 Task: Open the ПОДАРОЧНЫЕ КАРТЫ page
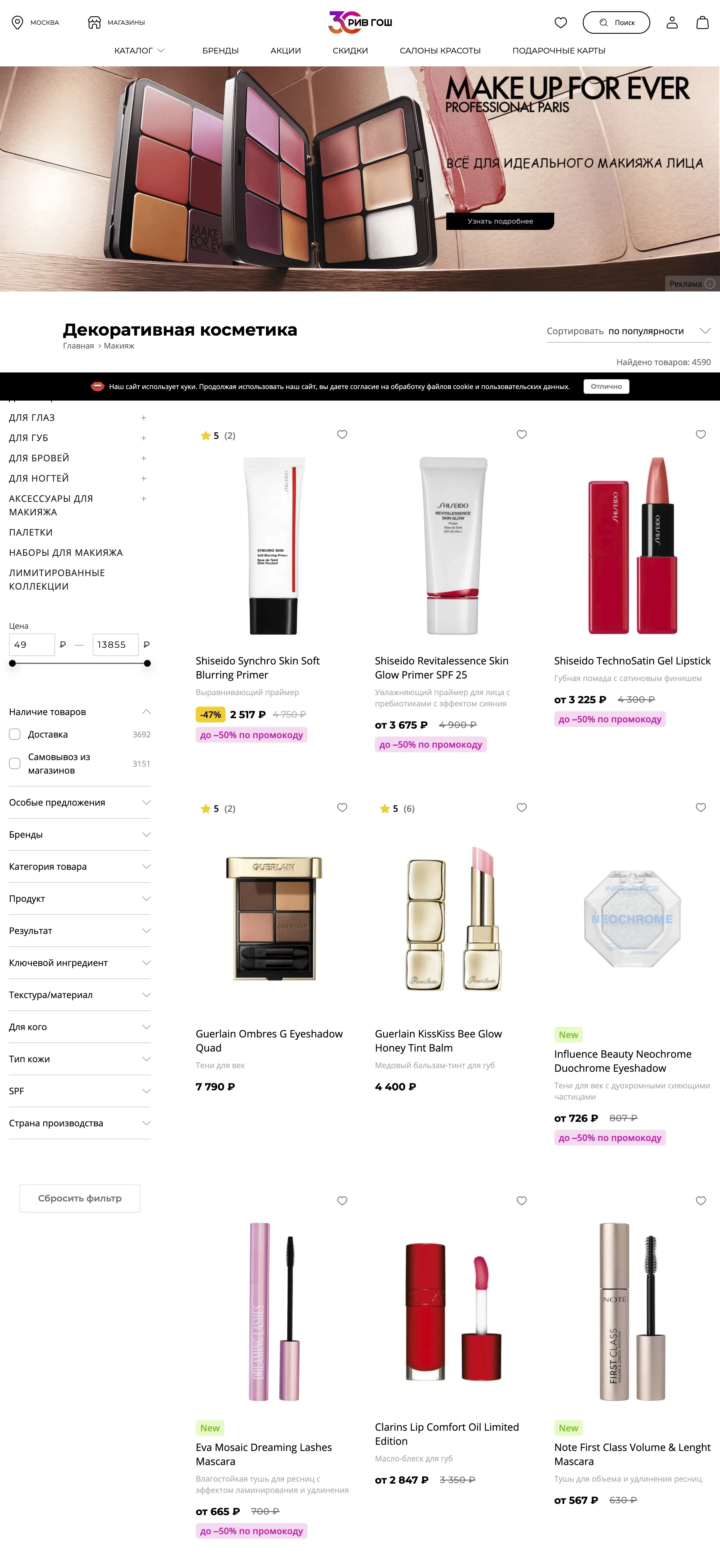[558, 51]
